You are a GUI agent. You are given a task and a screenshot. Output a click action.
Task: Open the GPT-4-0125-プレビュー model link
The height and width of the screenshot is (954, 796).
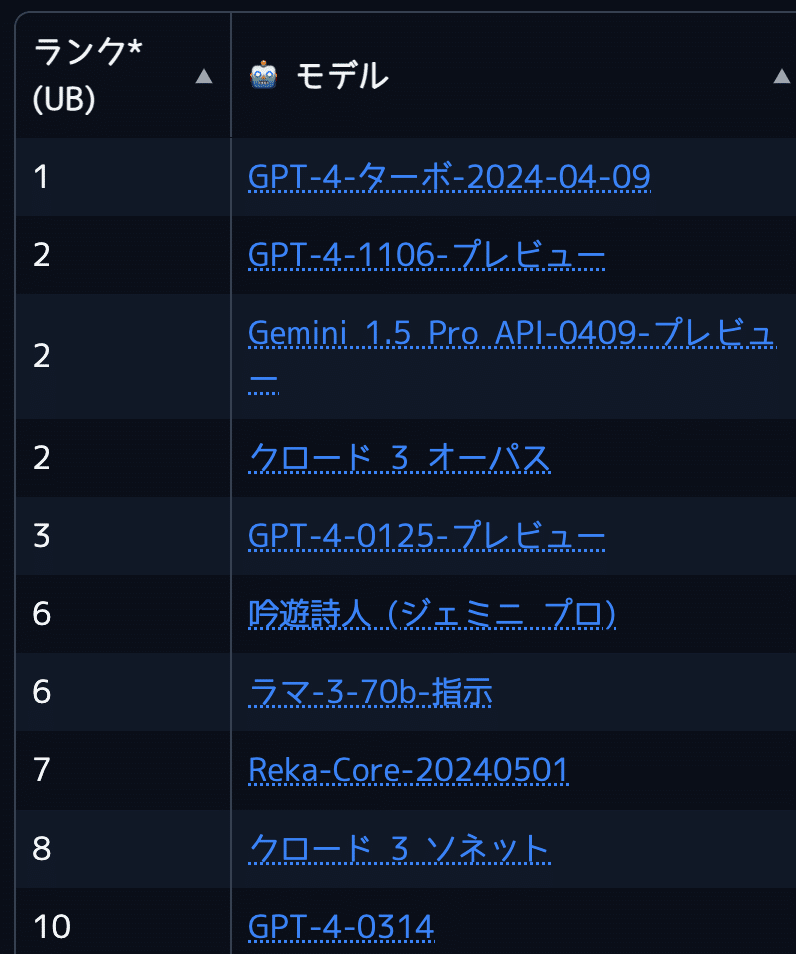click(426, 536)
